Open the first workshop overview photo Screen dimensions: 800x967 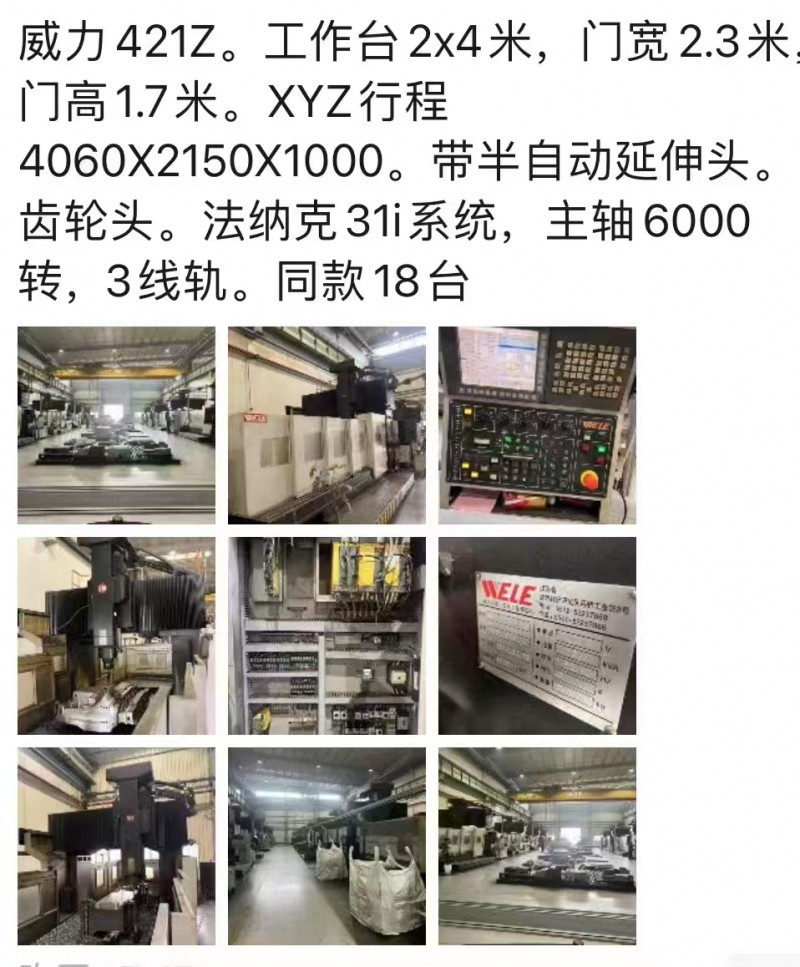[x=116, y=425]
